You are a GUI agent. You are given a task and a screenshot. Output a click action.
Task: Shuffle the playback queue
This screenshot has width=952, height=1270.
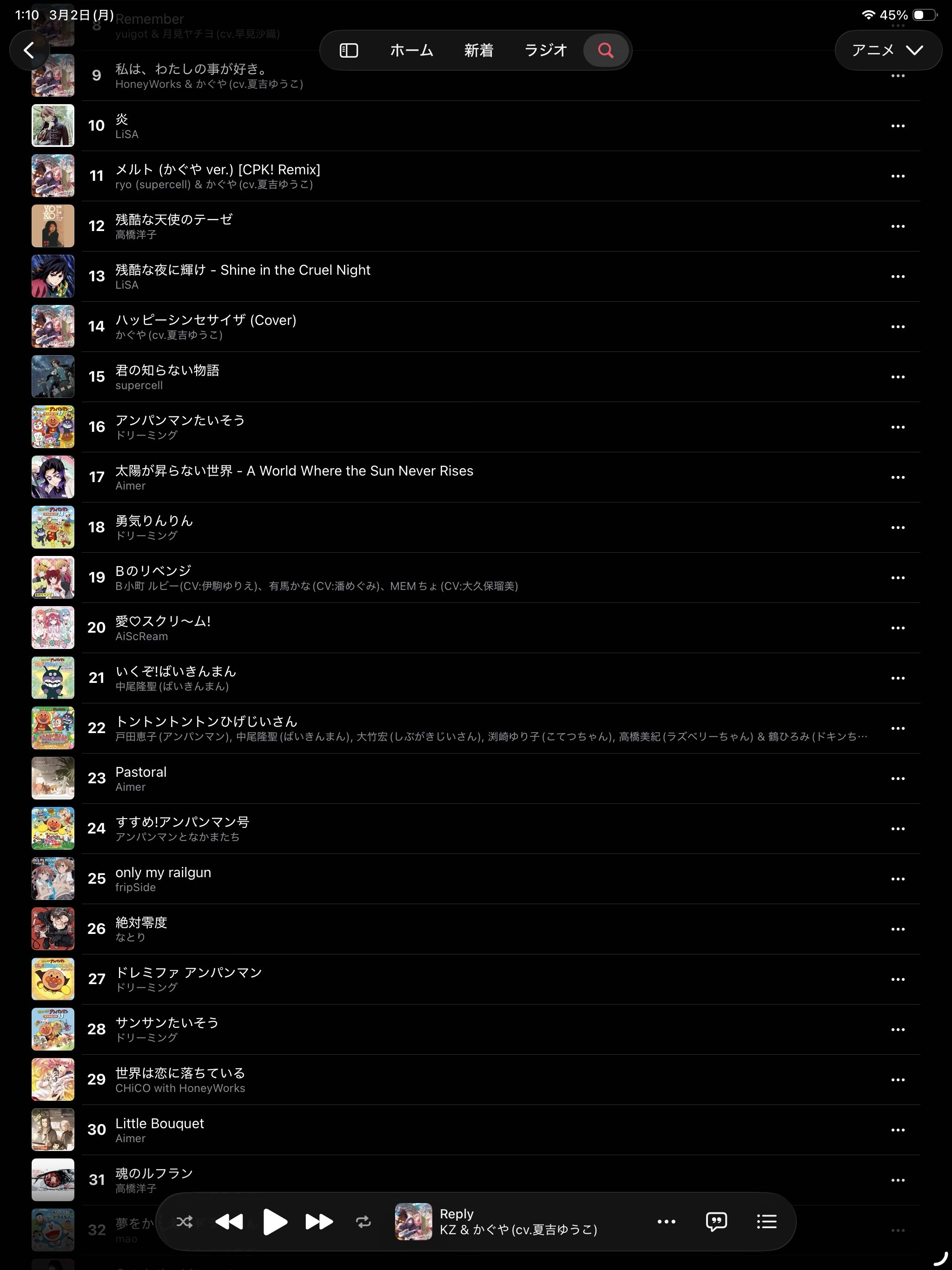click(185, 1222)
